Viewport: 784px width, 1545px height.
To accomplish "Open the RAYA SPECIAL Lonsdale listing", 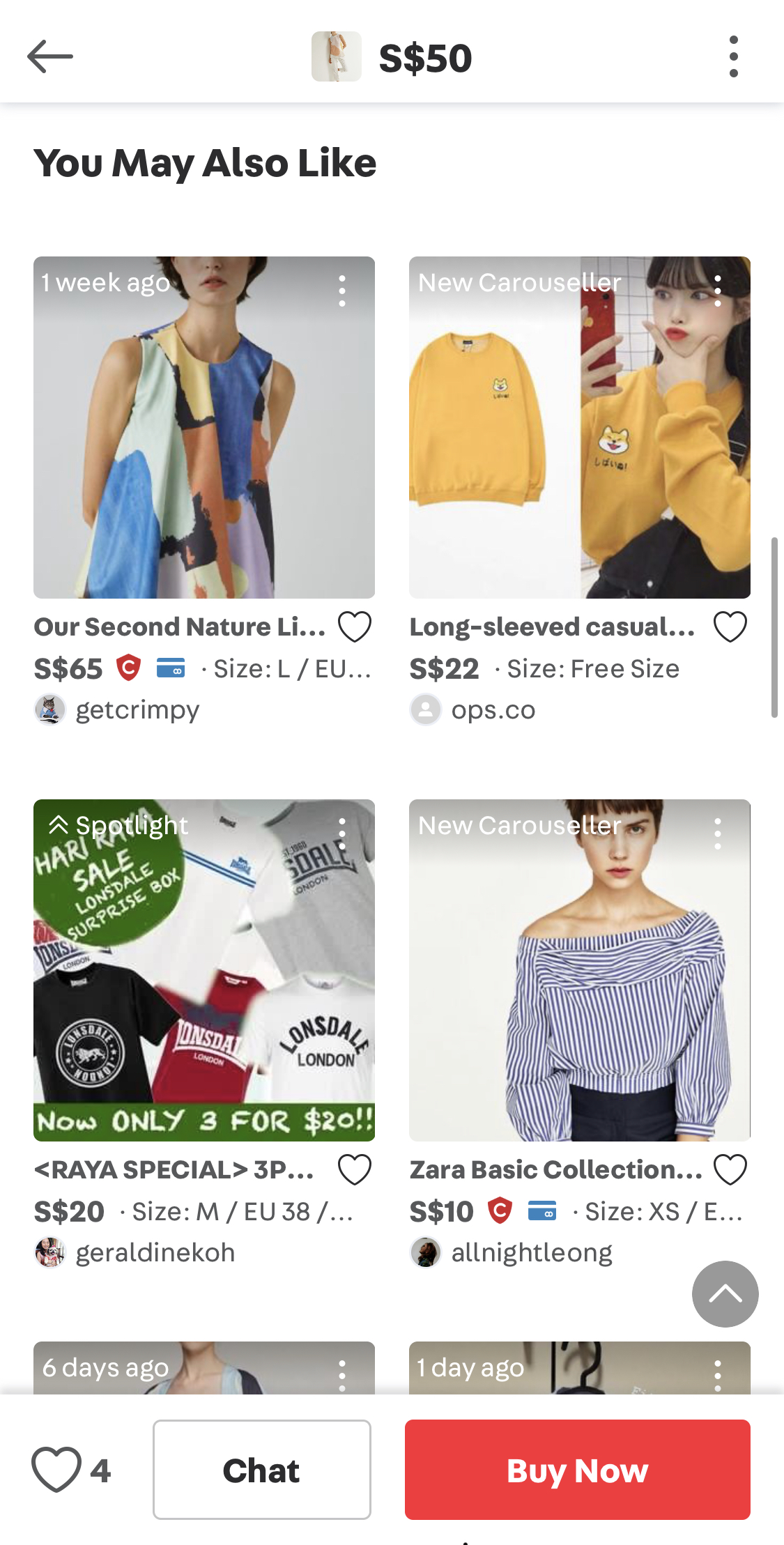I will tap(204, 970).
